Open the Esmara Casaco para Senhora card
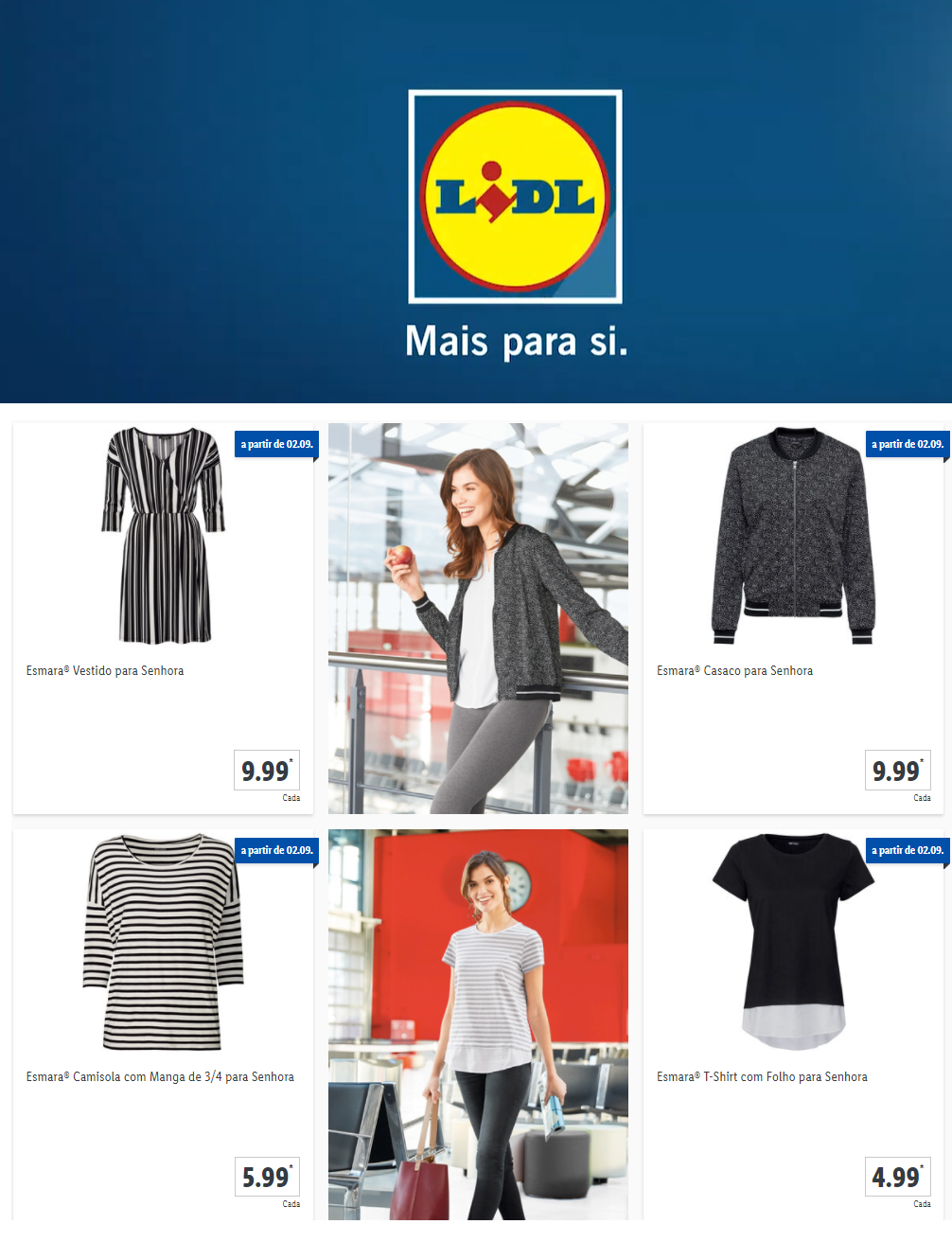952x1242 pixels. 793,617
